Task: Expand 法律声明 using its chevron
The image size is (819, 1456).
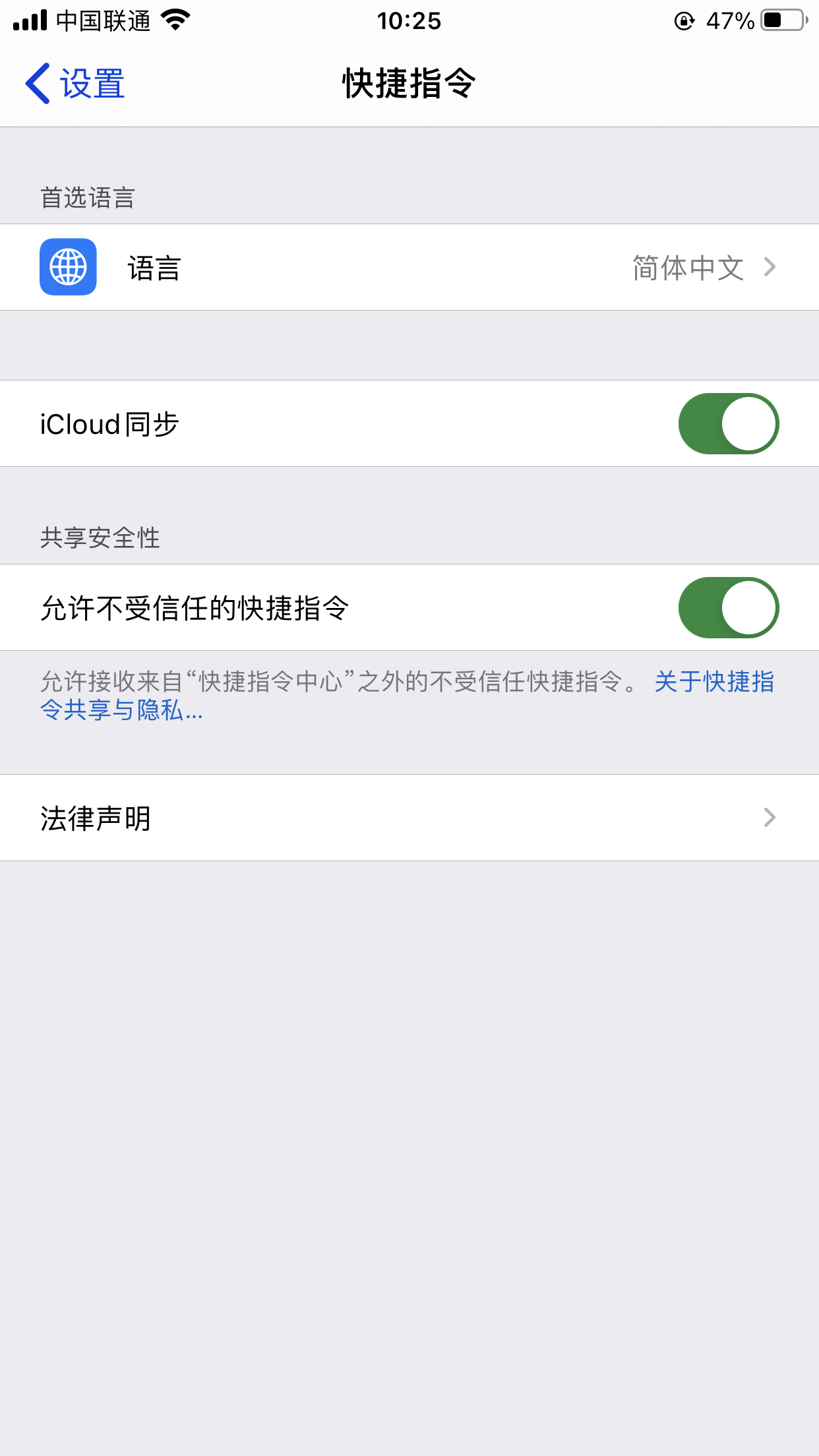Action: (x=770, y=818)
